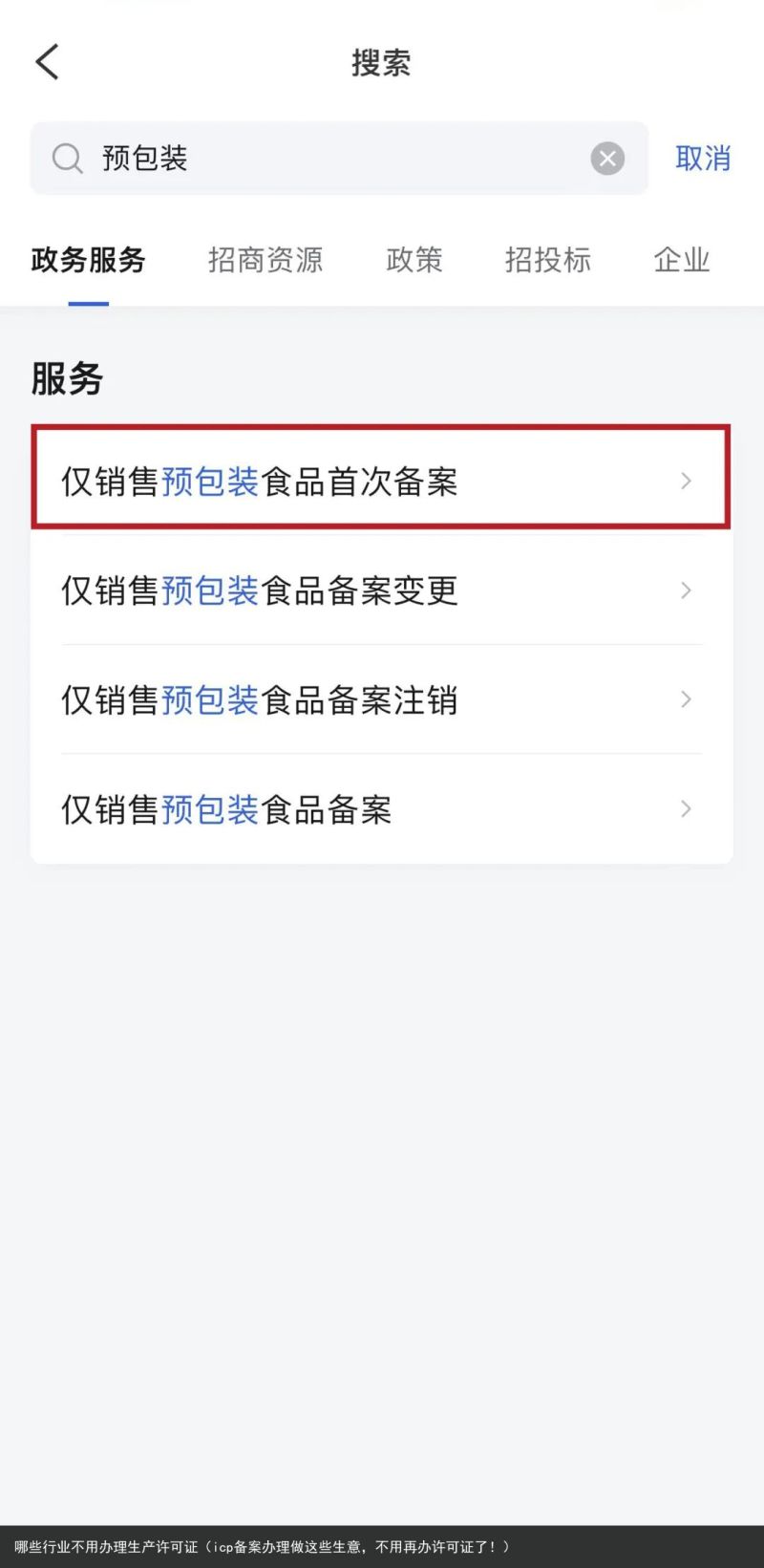Open 仅销售预包装食品备案变更
Viewport: 764px width, 1568px height.
coord(381,591)
